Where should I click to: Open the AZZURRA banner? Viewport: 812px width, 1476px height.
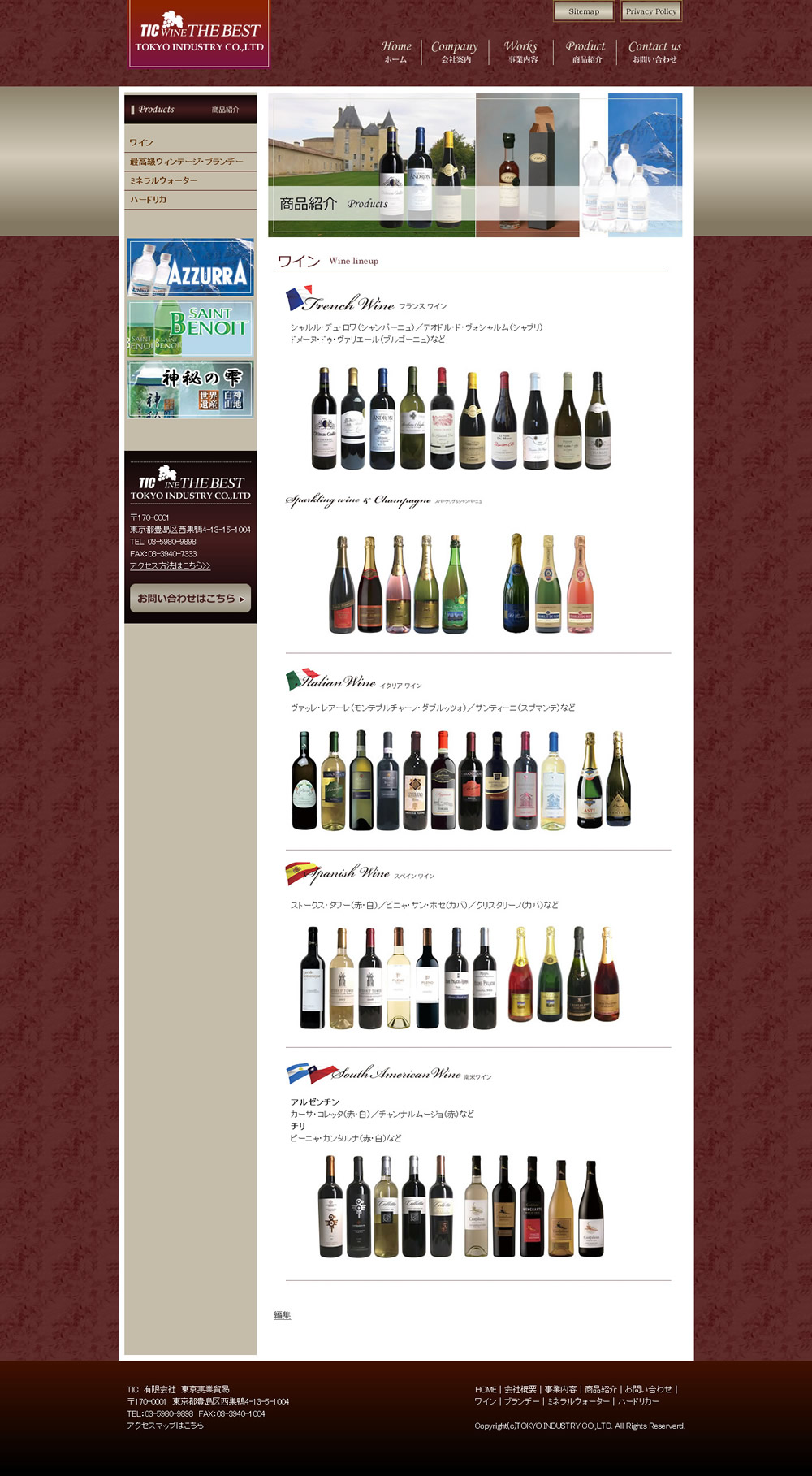tap(190, 267)
